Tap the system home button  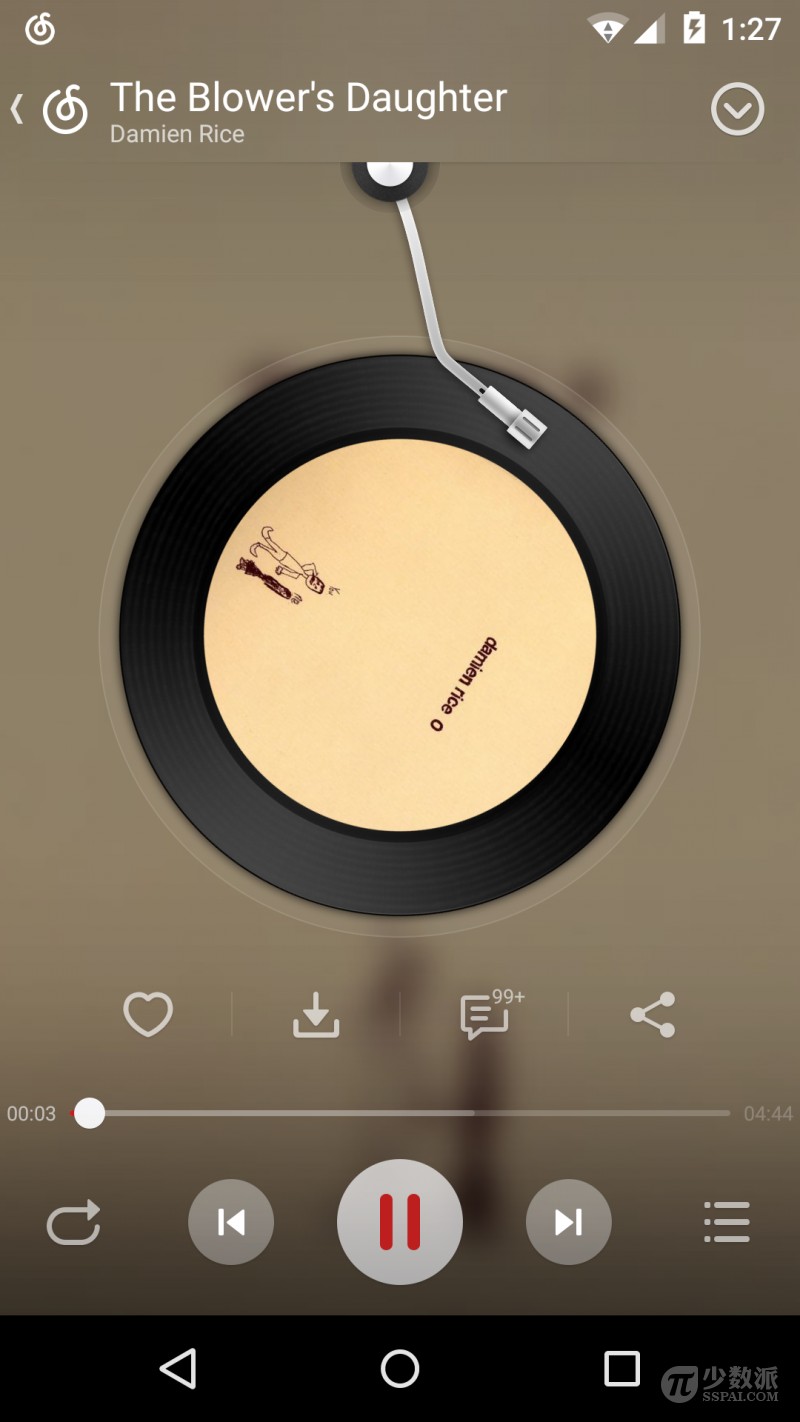[x=400, y=1369]
